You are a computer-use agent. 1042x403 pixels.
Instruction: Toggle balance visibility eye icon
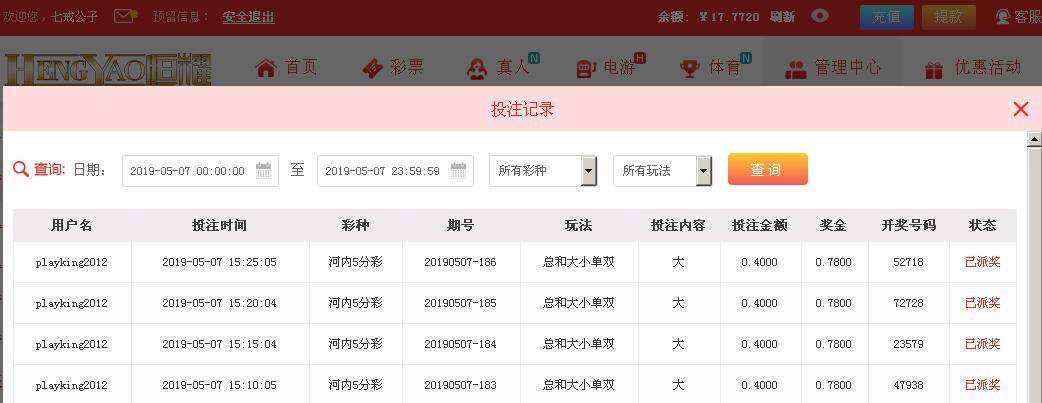820,16
